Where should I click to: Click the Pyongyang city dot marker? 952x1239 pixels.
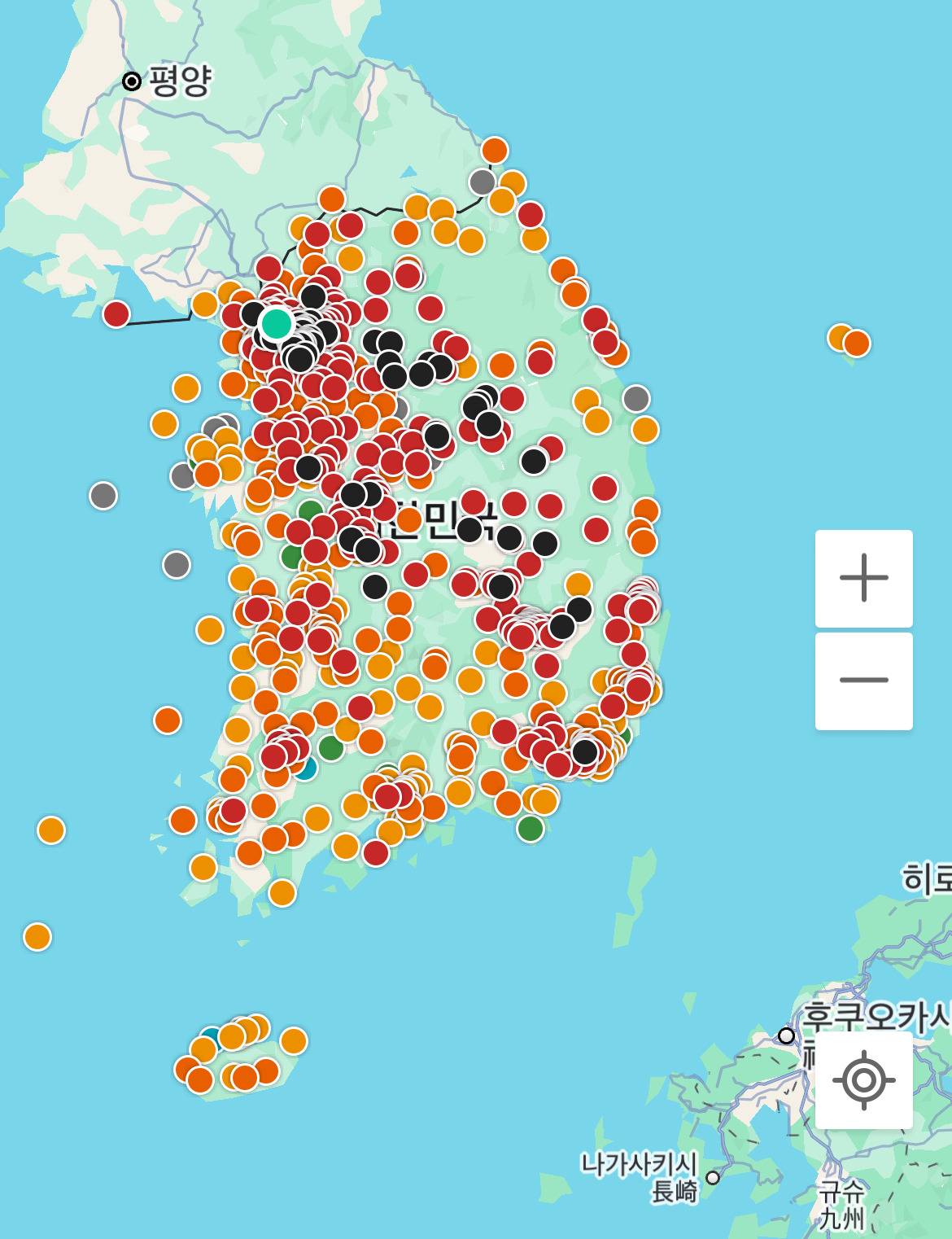click(x=130, y=80)
